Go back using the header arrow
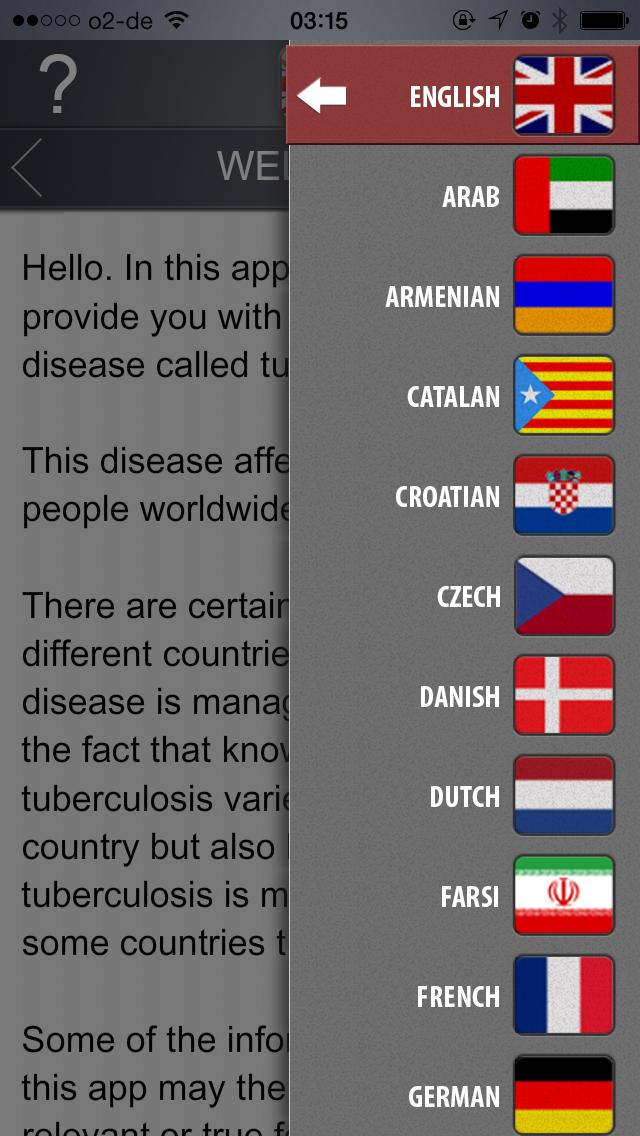 click(x=28, y=167)
